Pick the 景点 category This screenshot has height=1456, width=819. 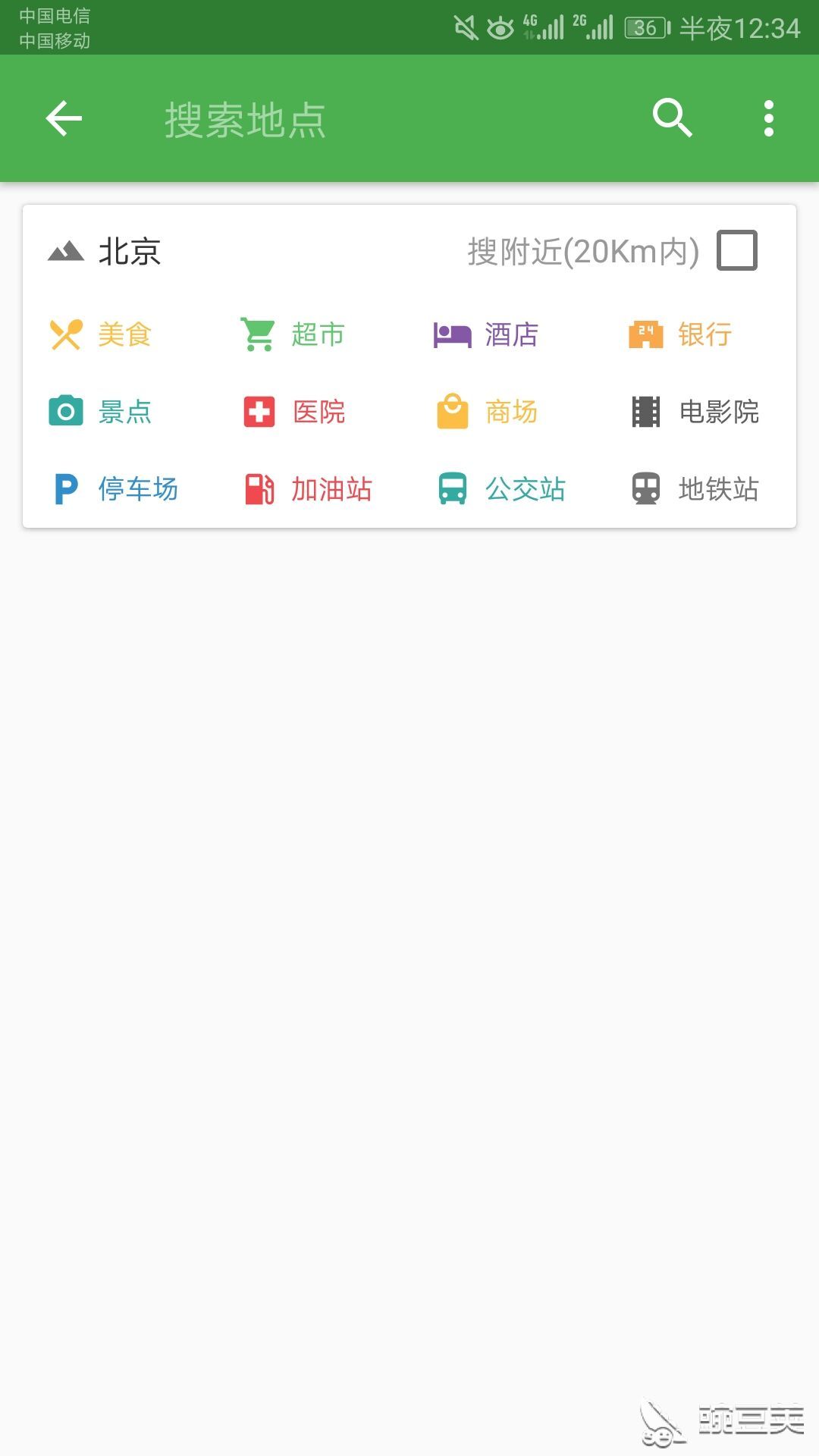(101, 412)
